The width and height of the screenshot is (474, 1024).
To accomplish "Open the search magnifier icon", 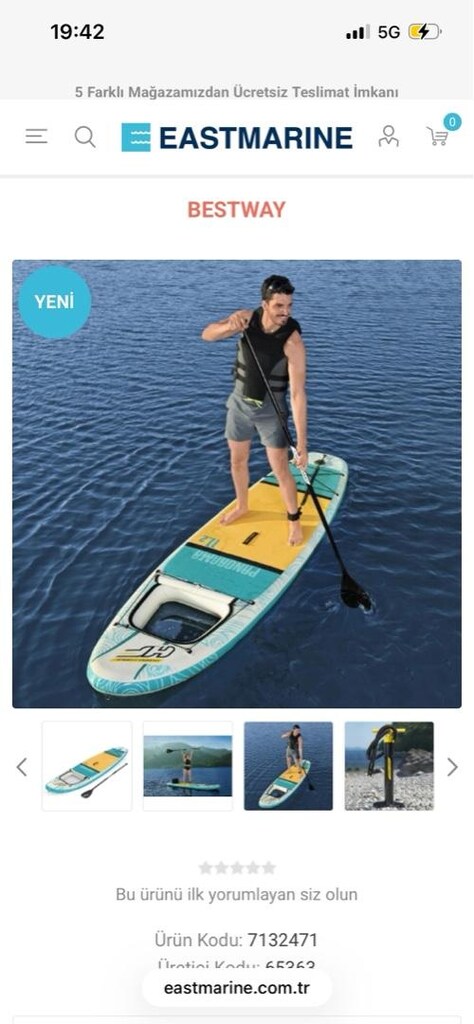I will (x=85, y=136).
